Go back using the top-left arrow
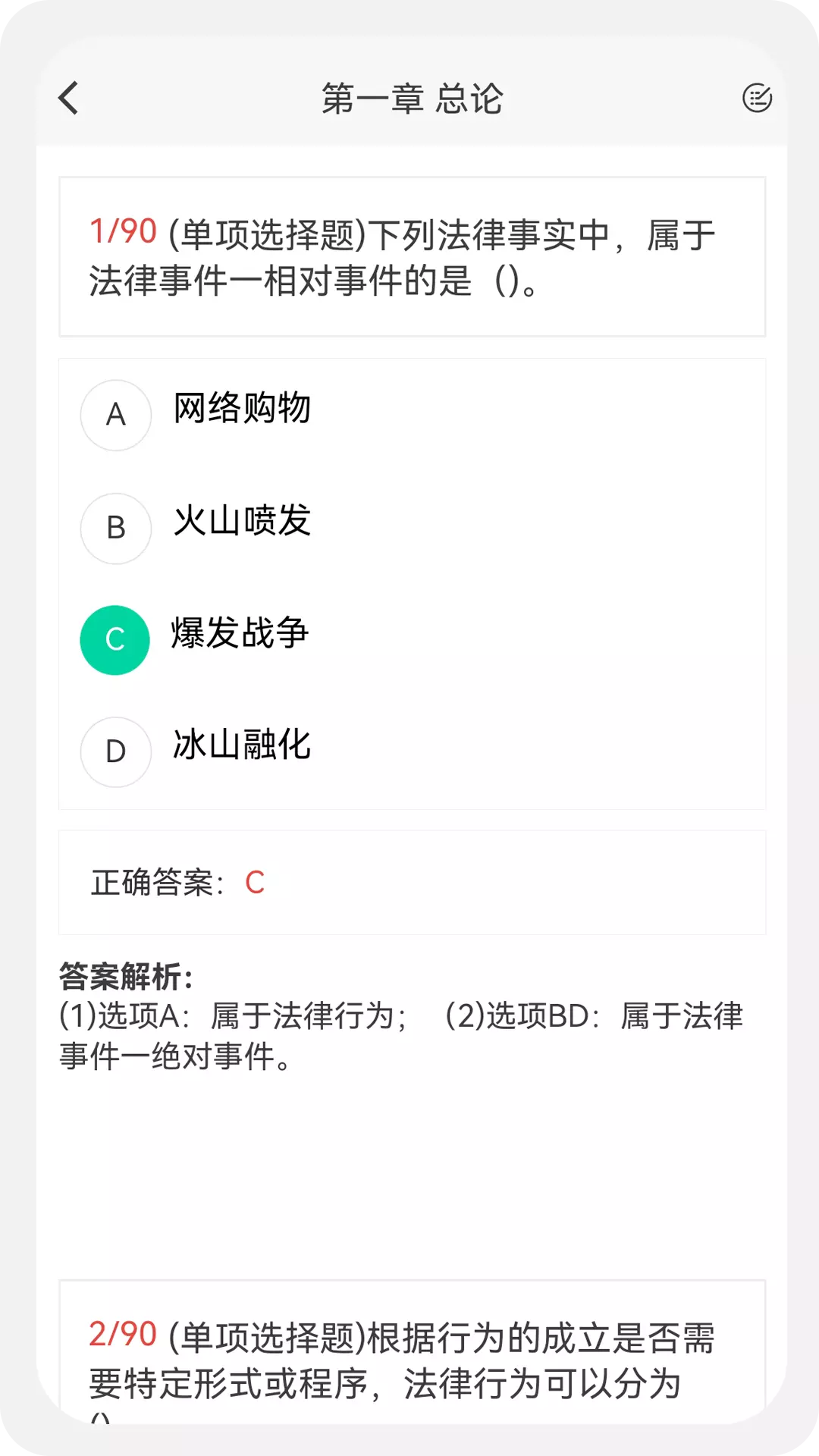 click(x=68, y=99)
